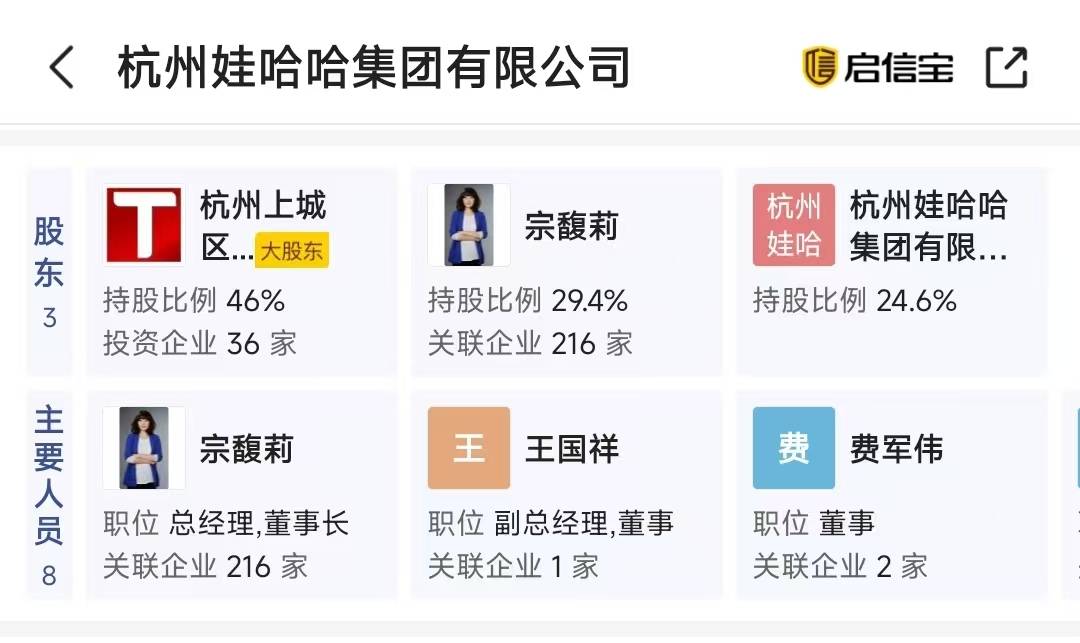Open 费军伟 董事 personnel card
This screenshot has height=643, width=1080.
tap(892, 495)
